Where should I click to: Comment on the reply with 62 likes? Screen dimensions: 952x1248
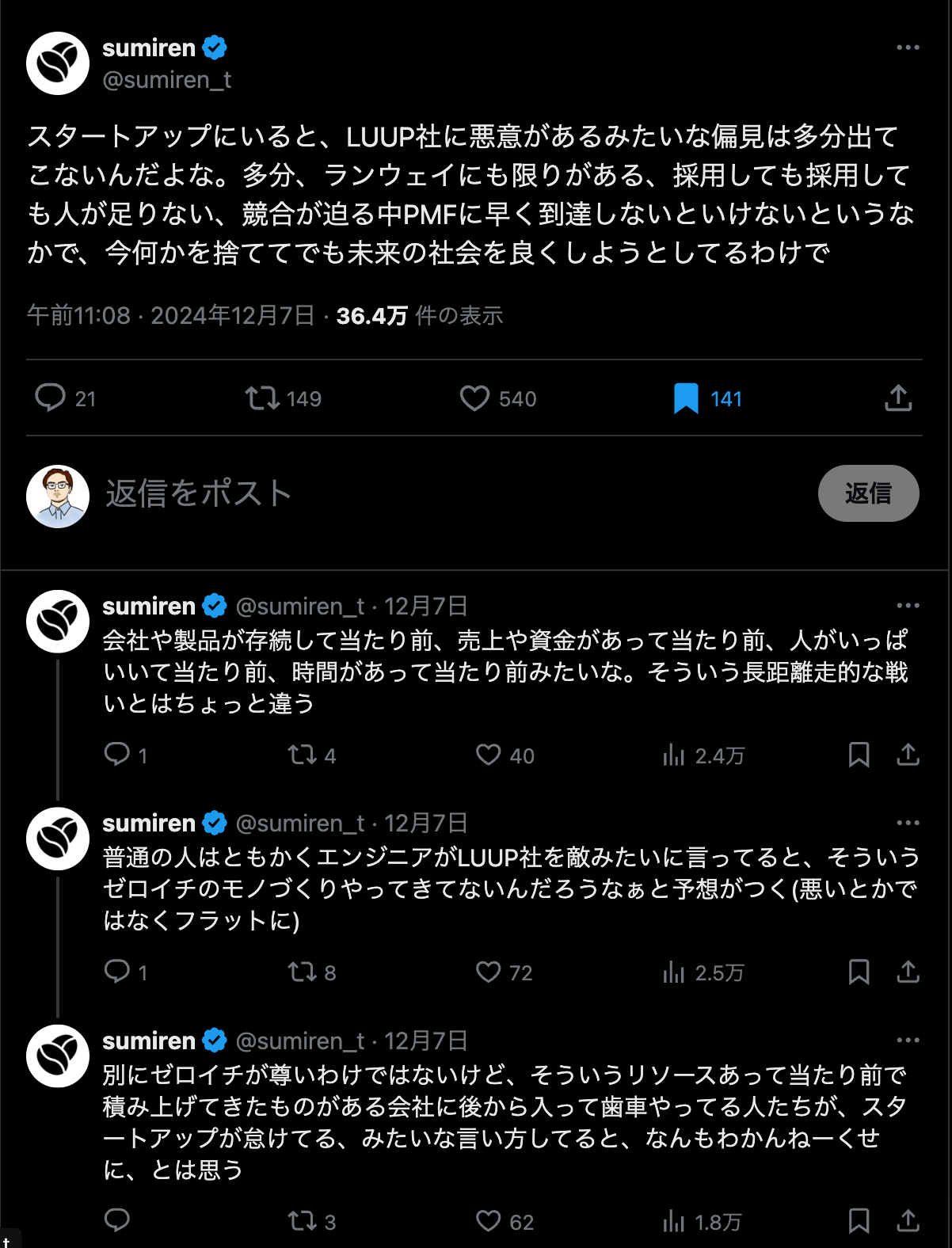click(116, 1221)
